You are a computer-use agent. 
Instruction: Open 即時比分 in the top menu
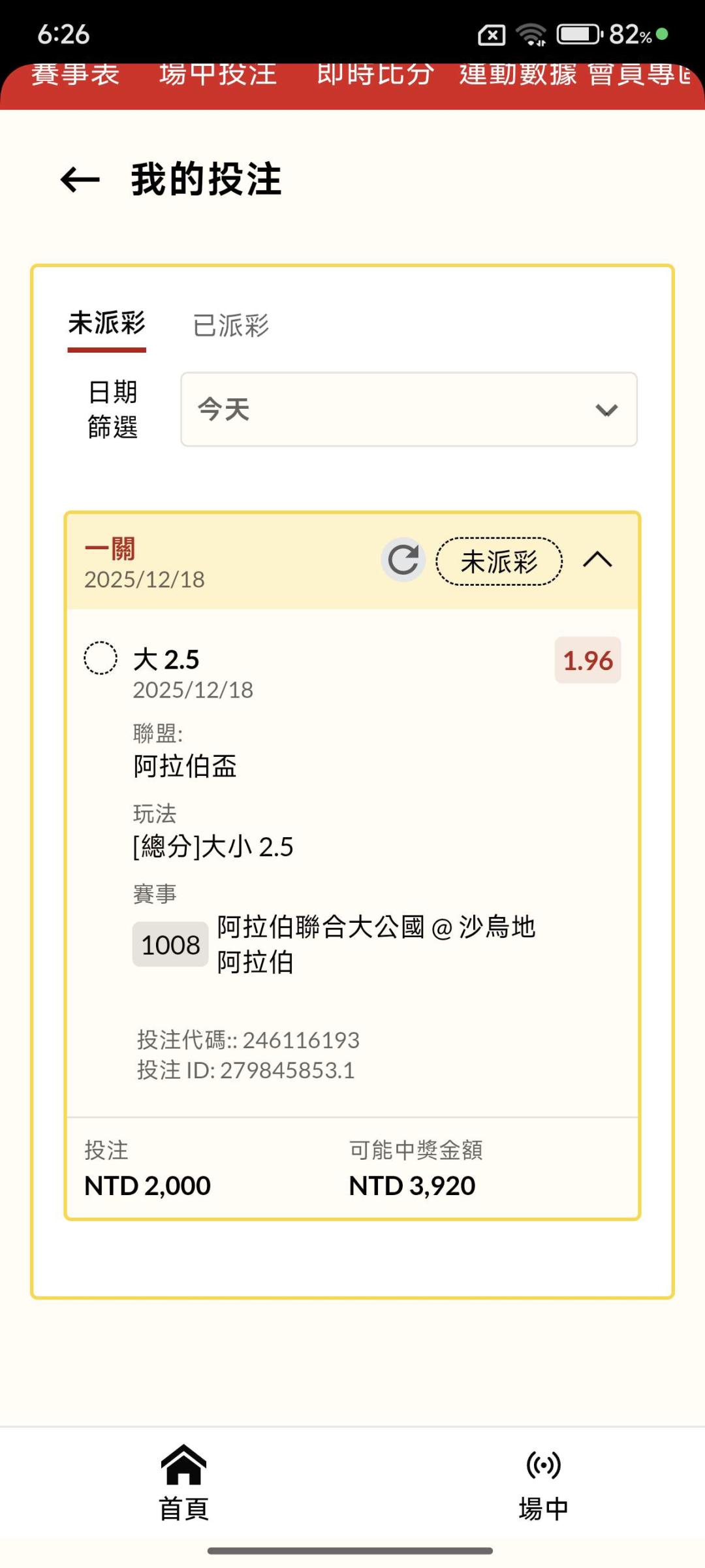[375, 74]
